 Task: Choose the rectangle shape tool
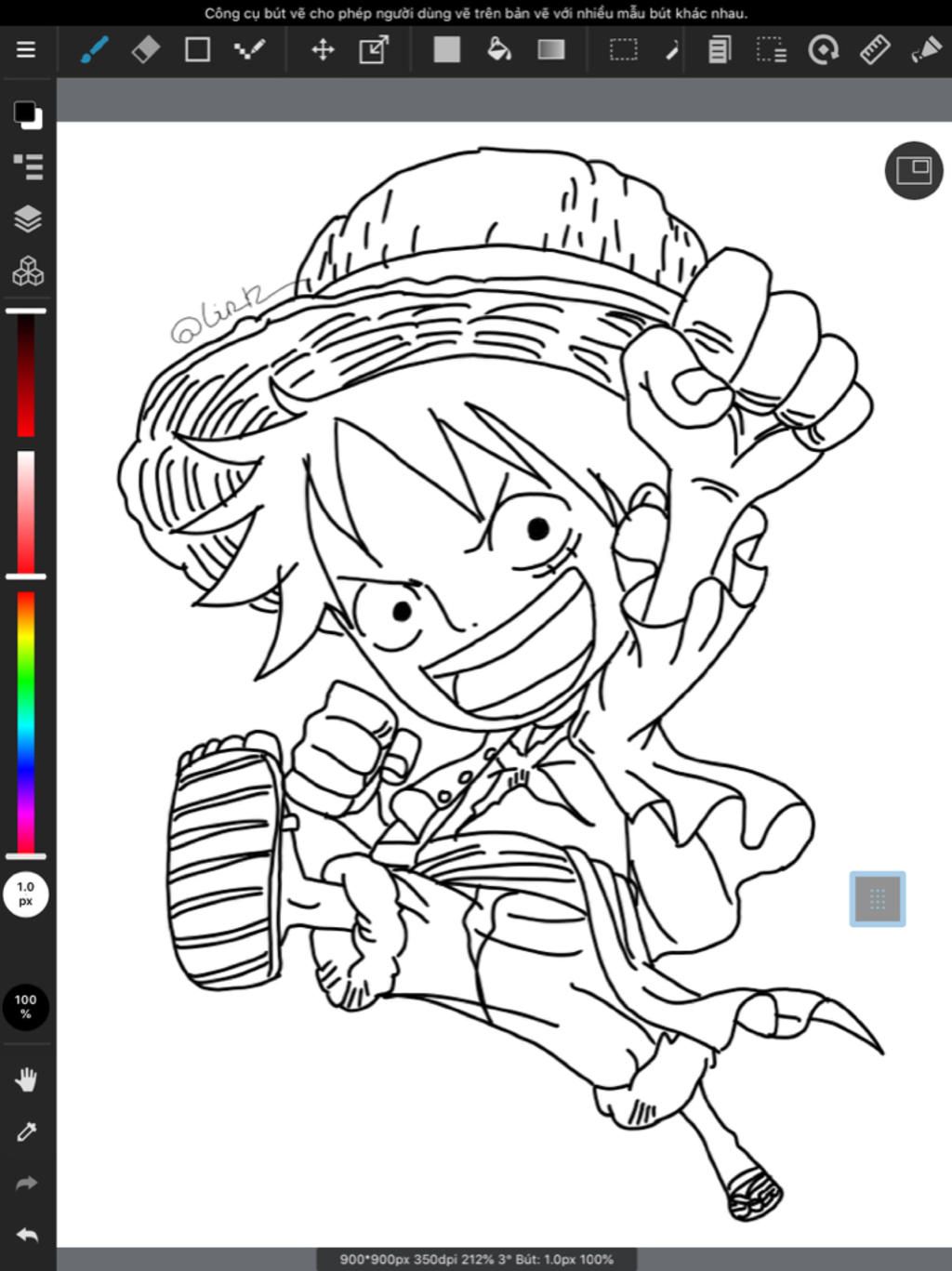click(x=197, y=49)
